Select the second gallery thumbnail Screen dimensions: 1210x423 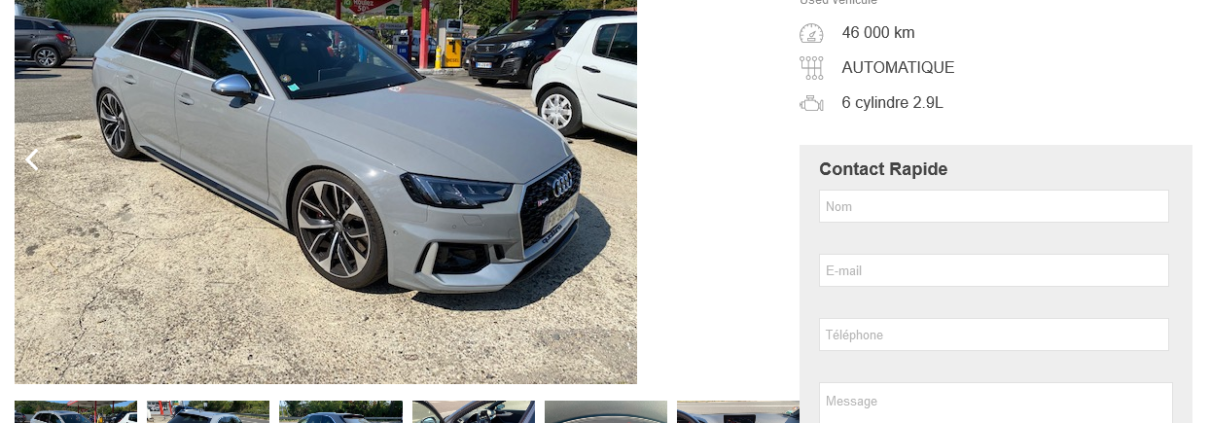(208, 412)
